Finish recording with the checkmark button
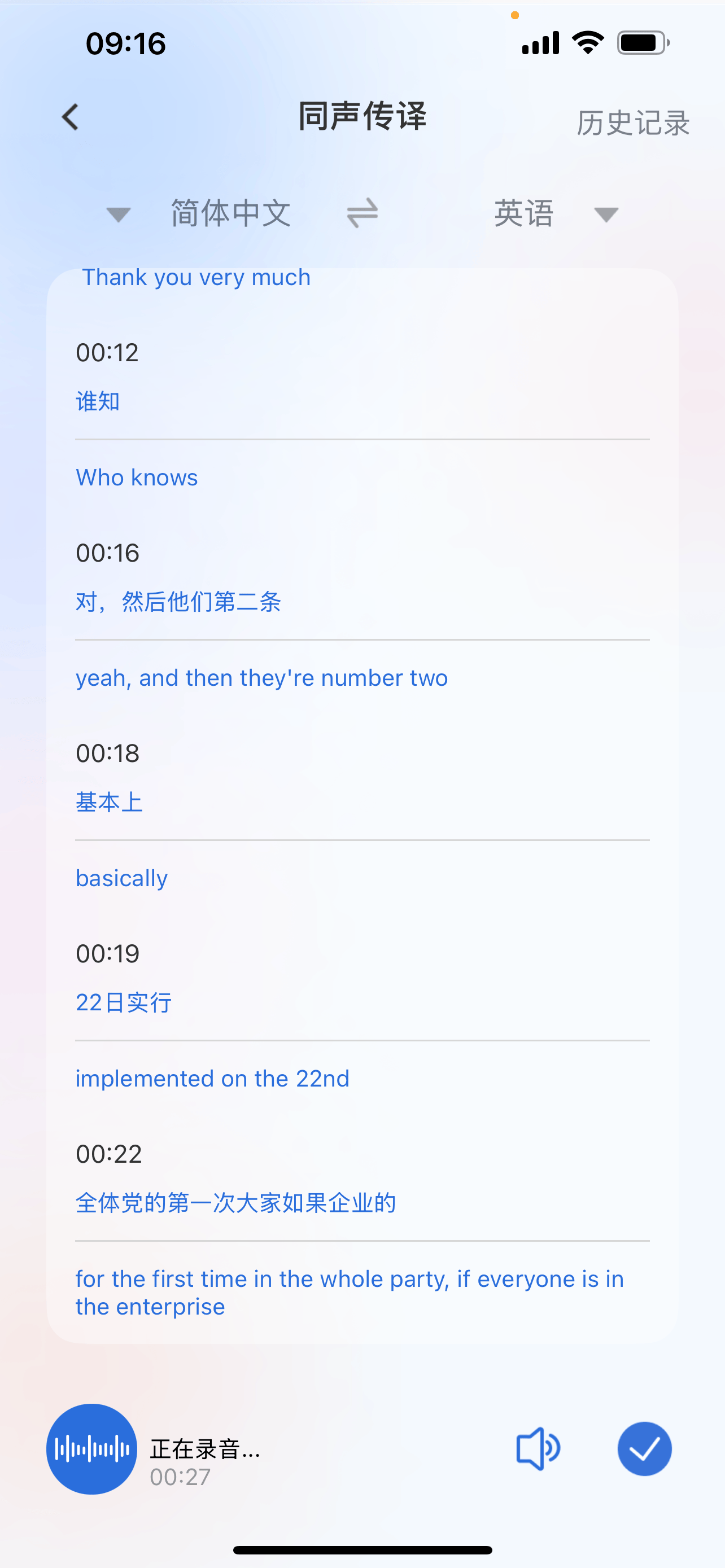725x1568 pixels. pyautogui.click(x=644, y=1448)
